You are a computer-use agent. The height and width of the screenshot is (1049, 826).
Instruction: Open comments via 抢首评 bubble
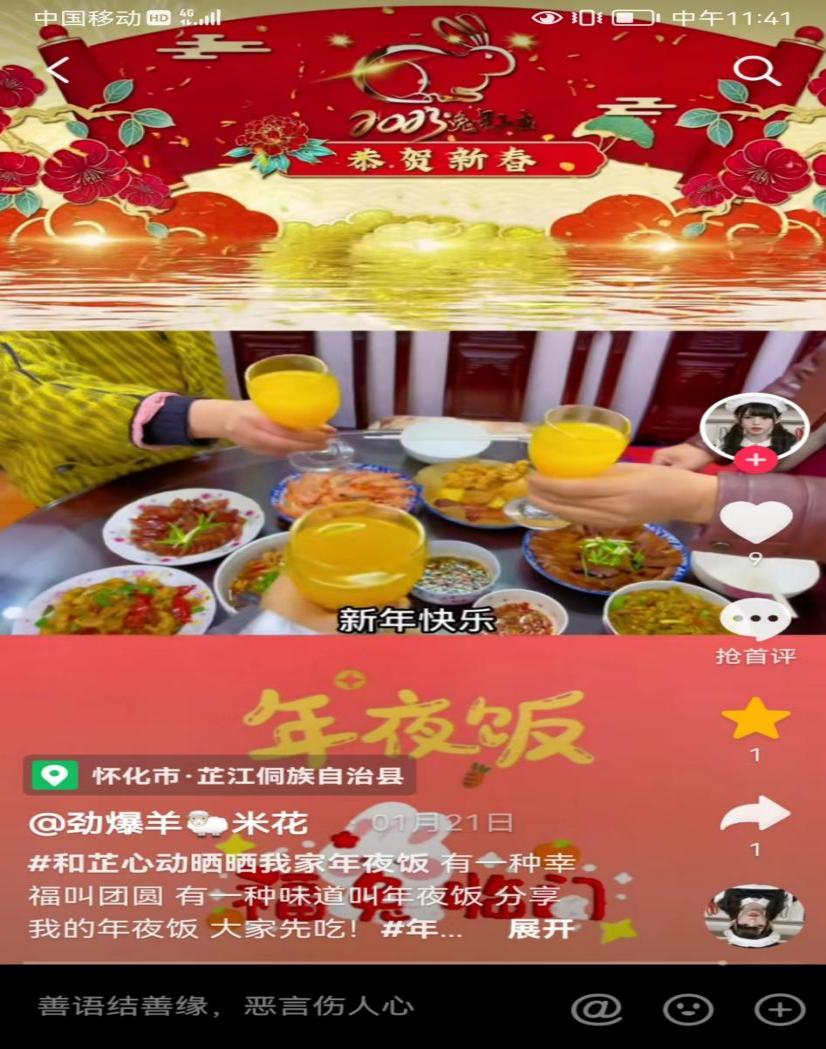pyautogui.click(x=756, y=622)
